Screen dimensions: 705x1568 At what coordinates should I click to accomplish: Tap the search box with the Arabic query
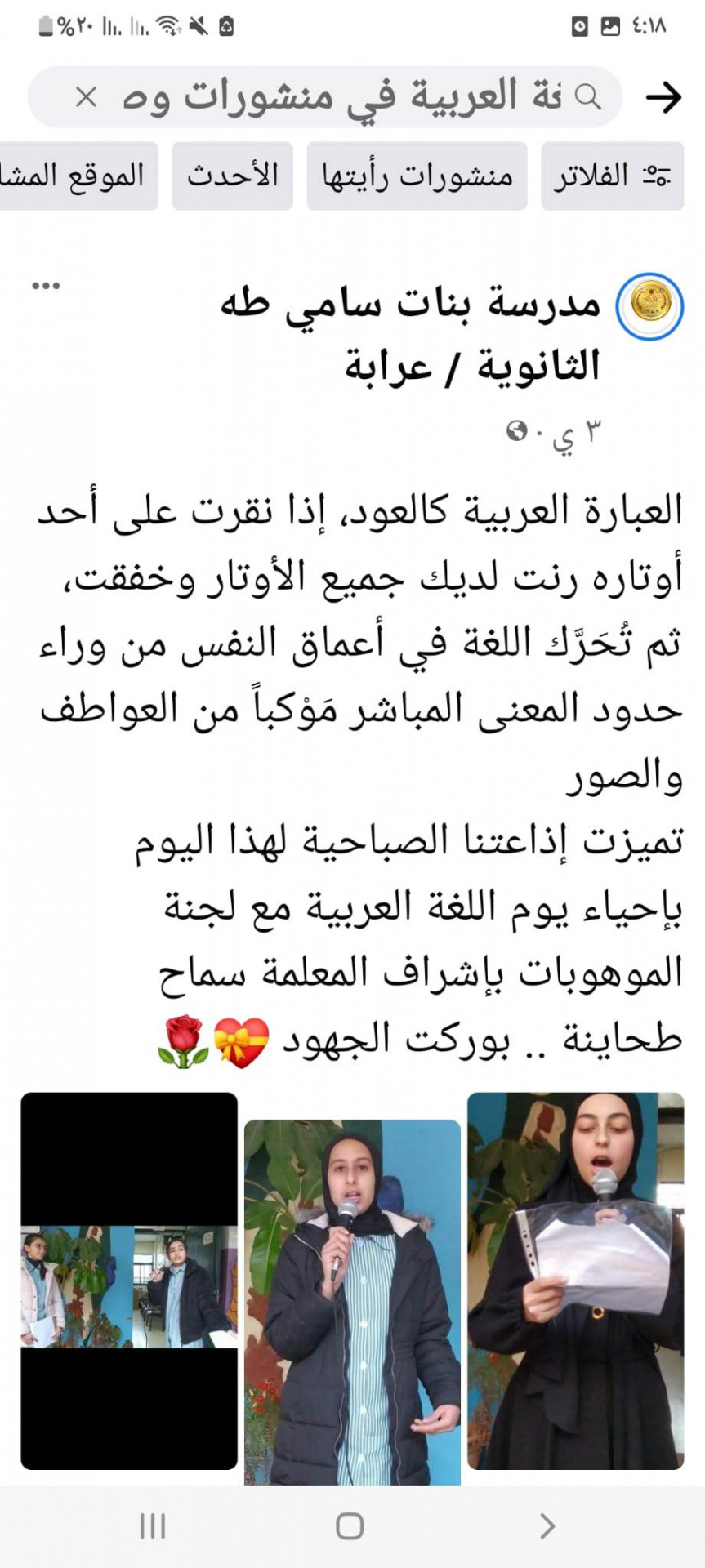[351, 98]
